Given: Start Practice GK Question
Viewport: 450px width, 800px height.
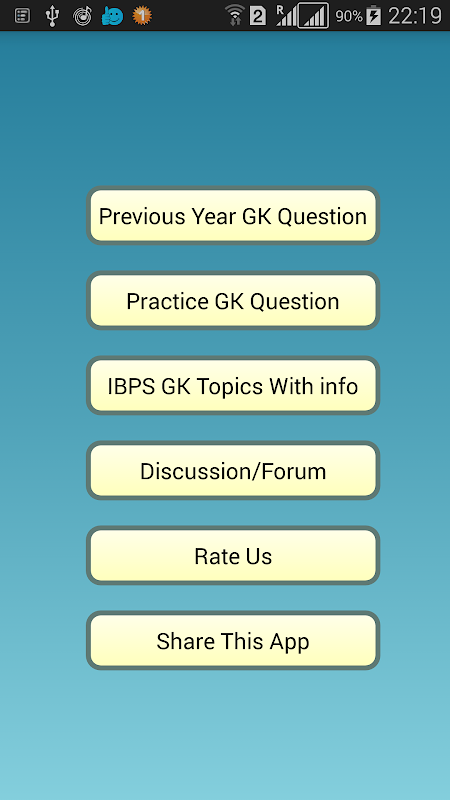Looking at the screenshot, I should coord(233,301).
